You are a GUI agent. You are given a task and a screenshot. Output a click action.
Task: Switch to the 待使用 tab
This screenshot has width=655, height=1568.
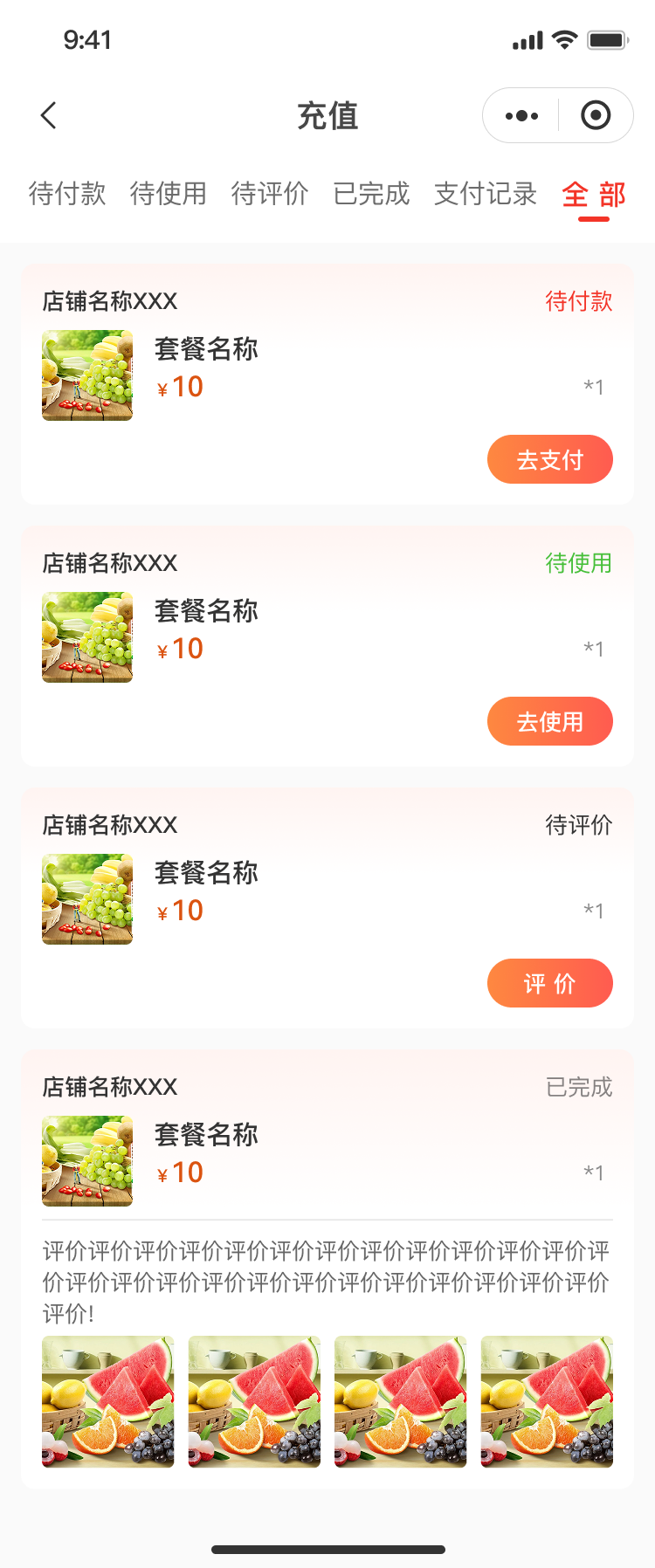pyautogui.click(x=169, y=194)
